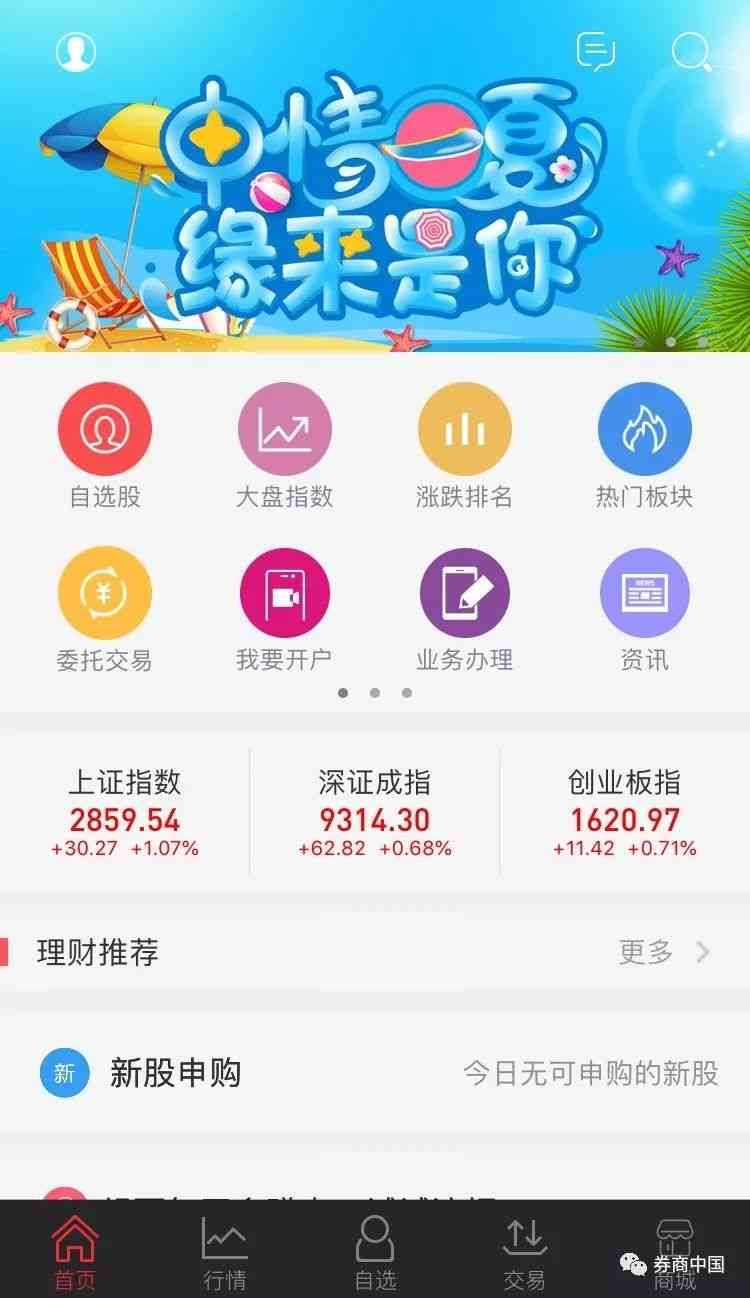The width and height of the screenshot is (750, 1298).
Task: Open the messages icon
Action: [x=595, y=52]
